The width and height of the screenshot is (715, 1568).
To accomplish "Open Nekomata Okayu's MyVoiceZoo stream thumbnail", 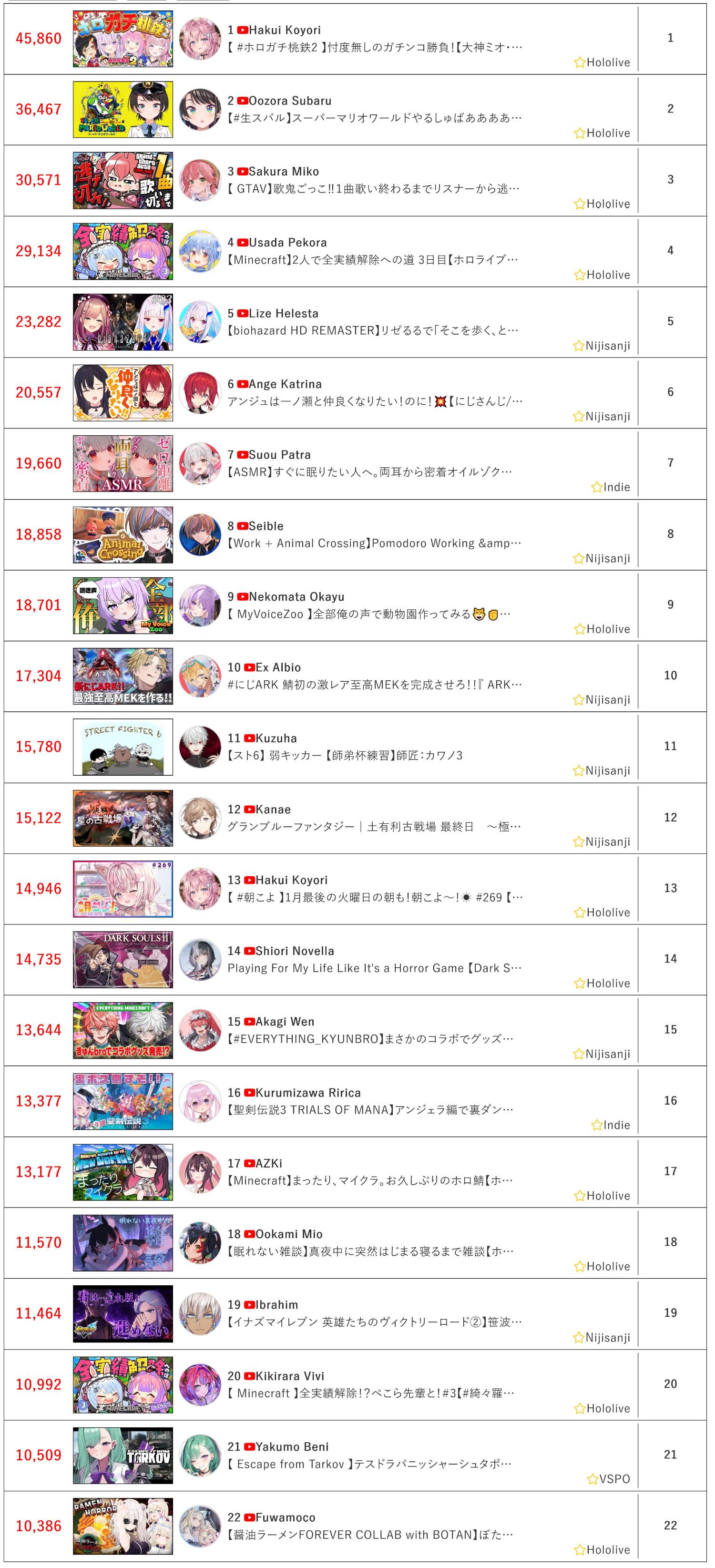I will tap(123, 605).
